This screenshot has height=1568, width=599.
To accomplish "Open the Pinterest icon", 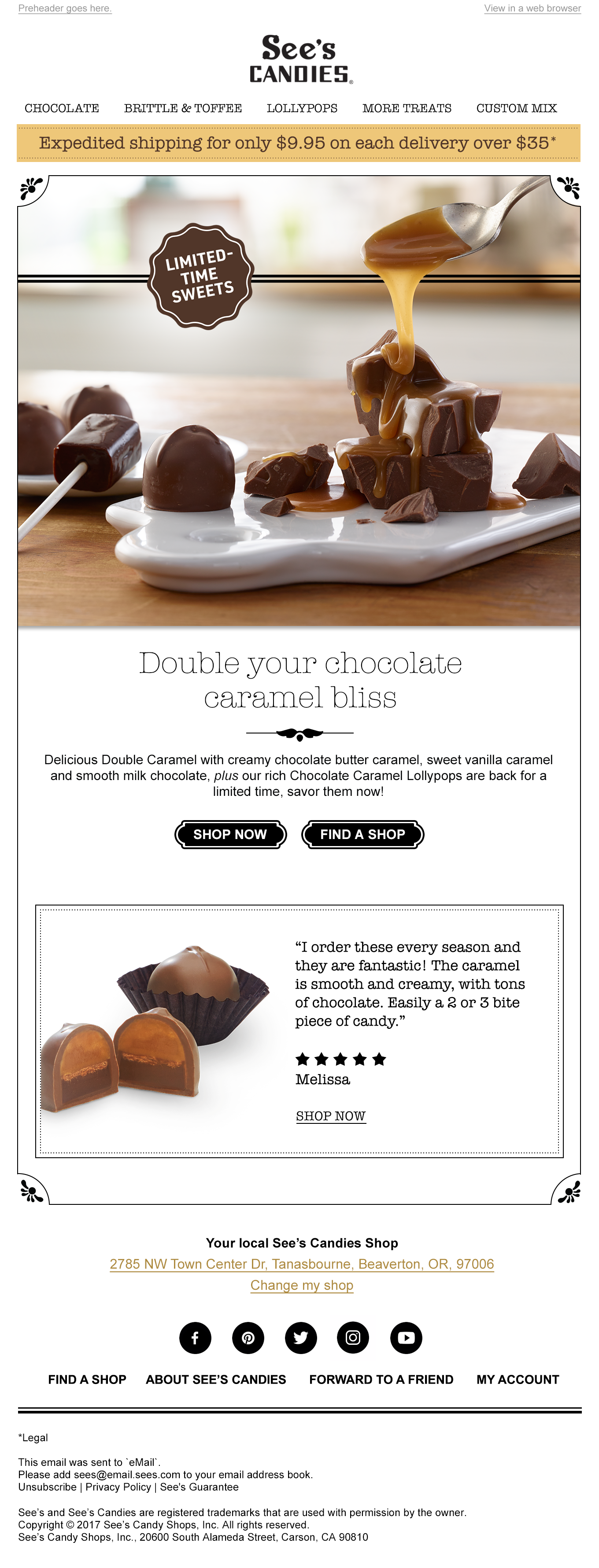I will point(248,1338).
